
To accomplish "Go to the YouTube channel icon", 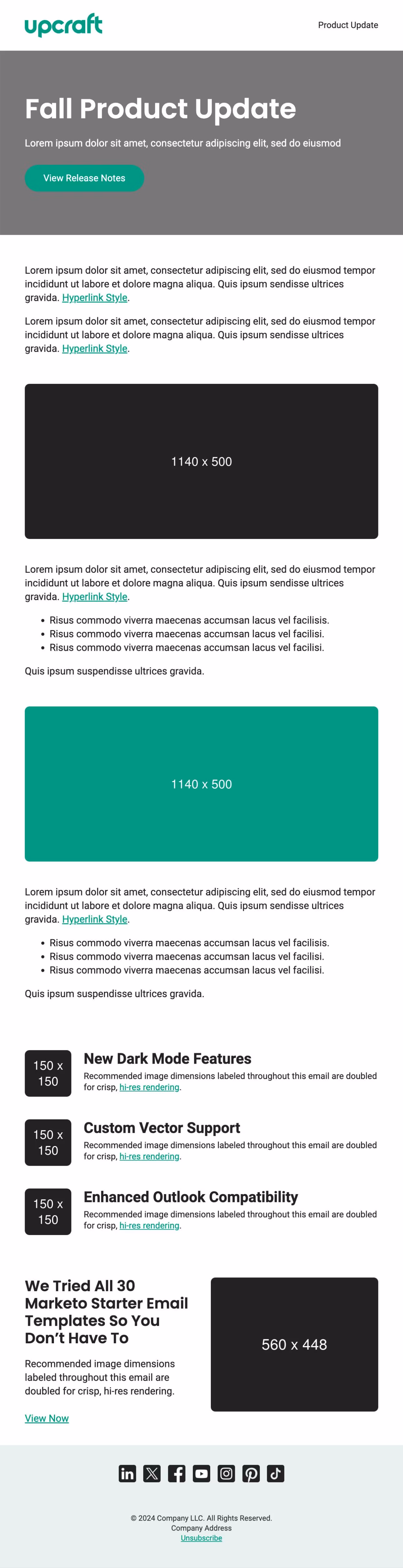I will (201, 1474).
